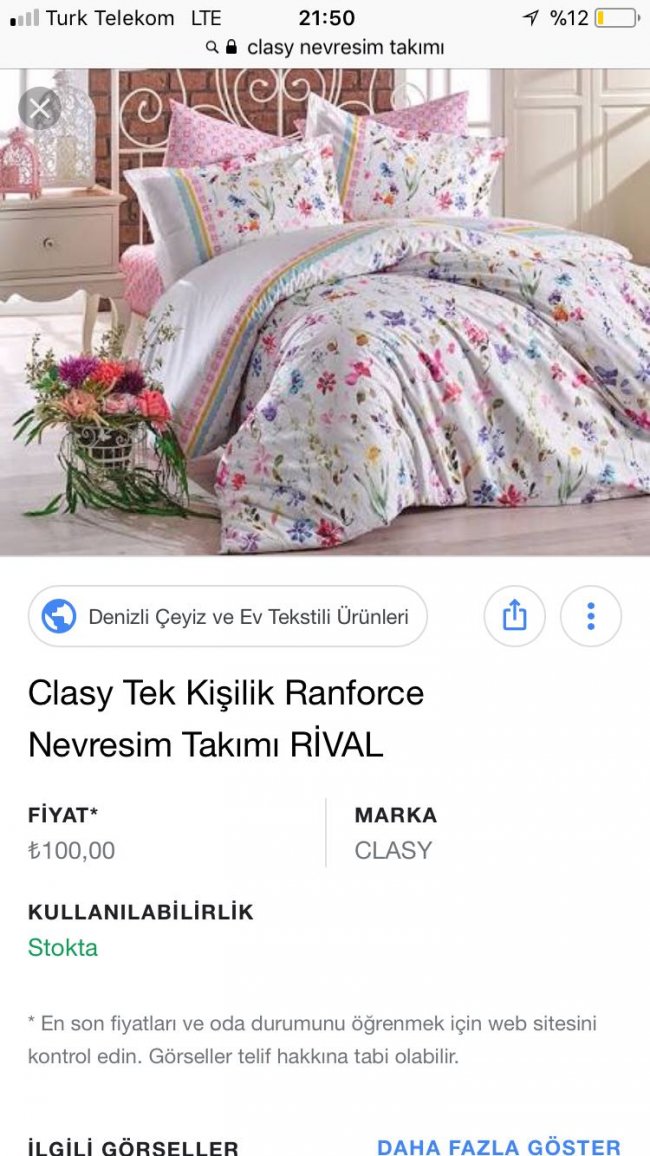Tap DAHA FAZLA GÖSTER for related images
The image size is (650, 1156).
[x=498, y=1146]
